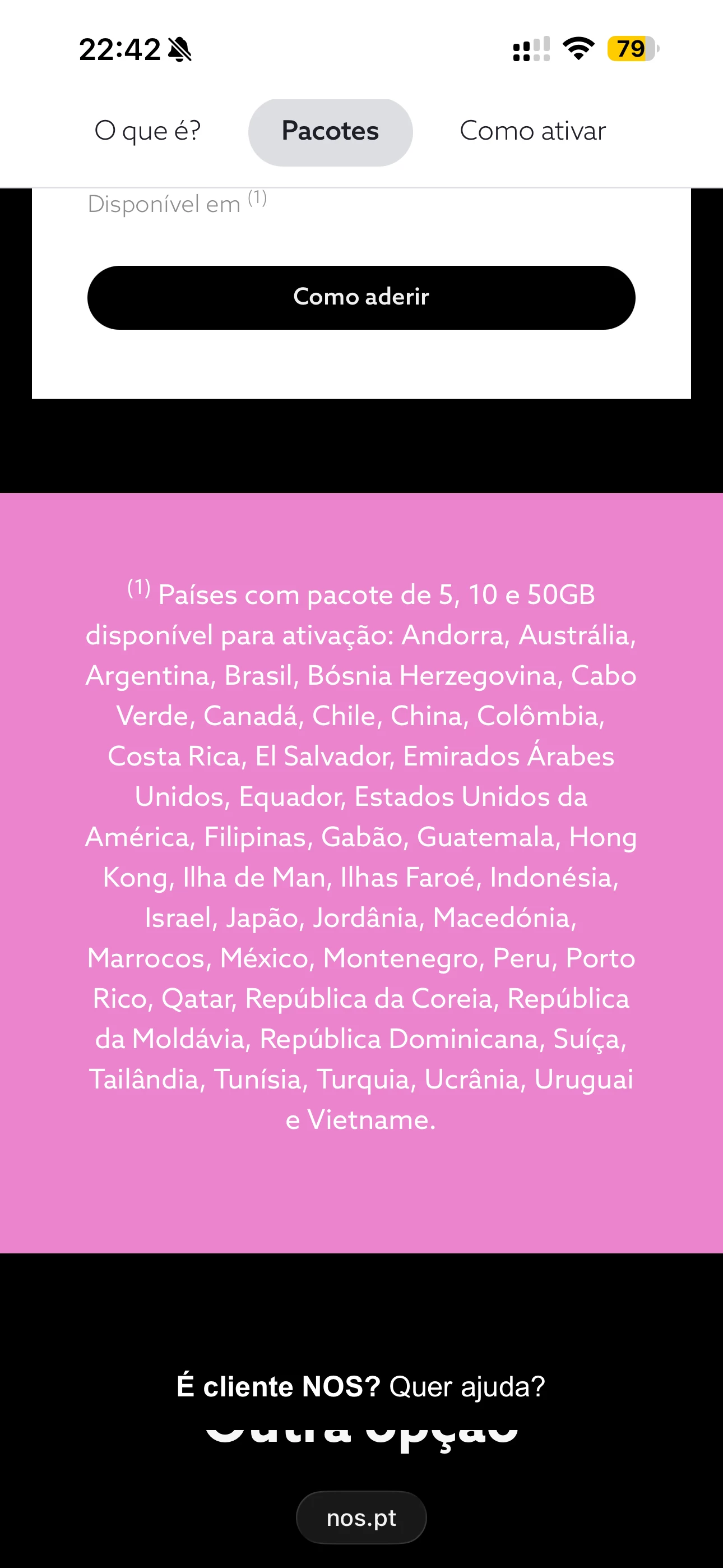Open the "É cliente NOS? Quer ajuda?" banner
Viewport: 723px width, 1568px height.
tap(361, 1386)
